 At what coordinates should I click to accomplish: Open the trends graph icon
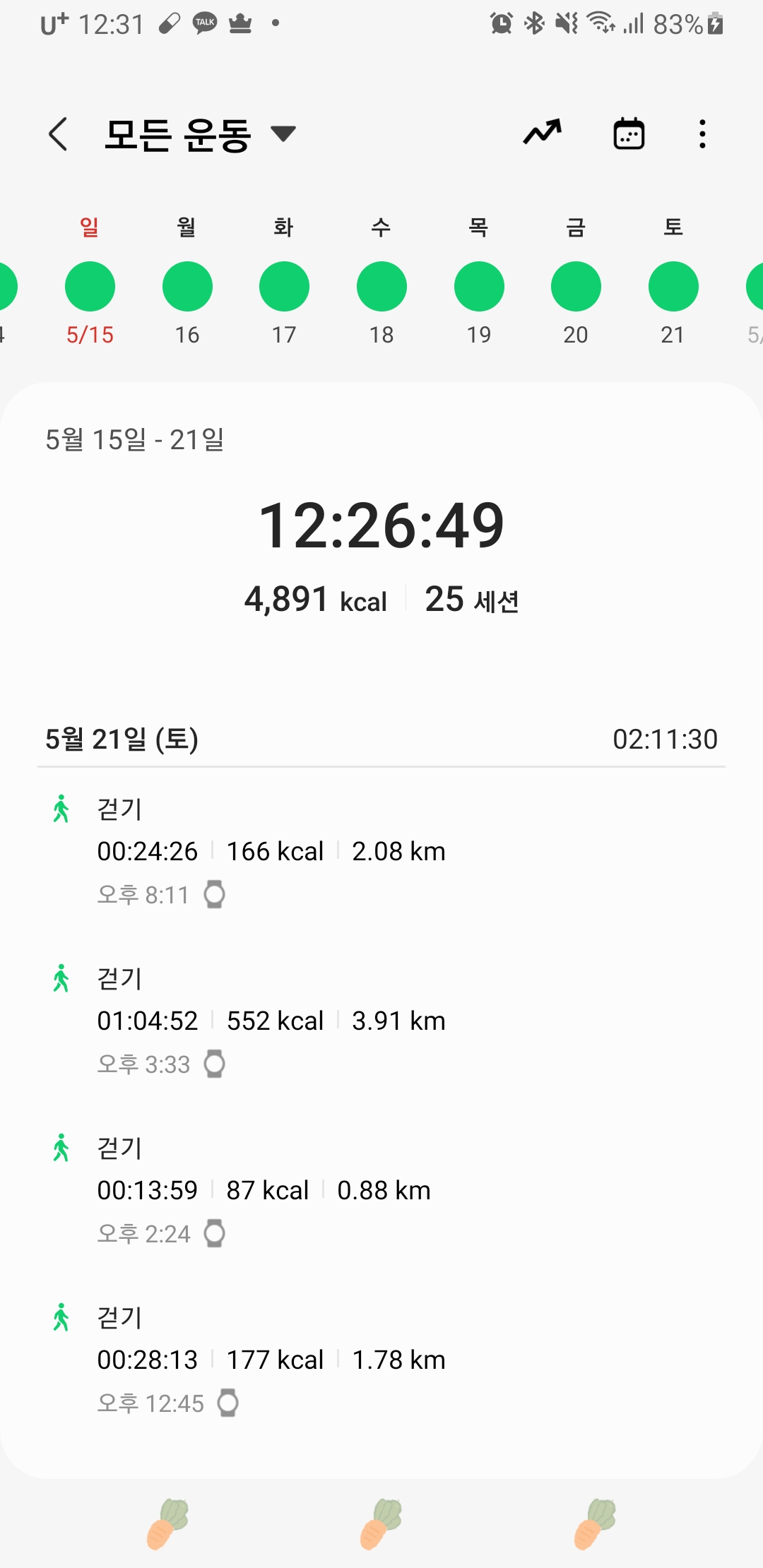pos(543,133)
